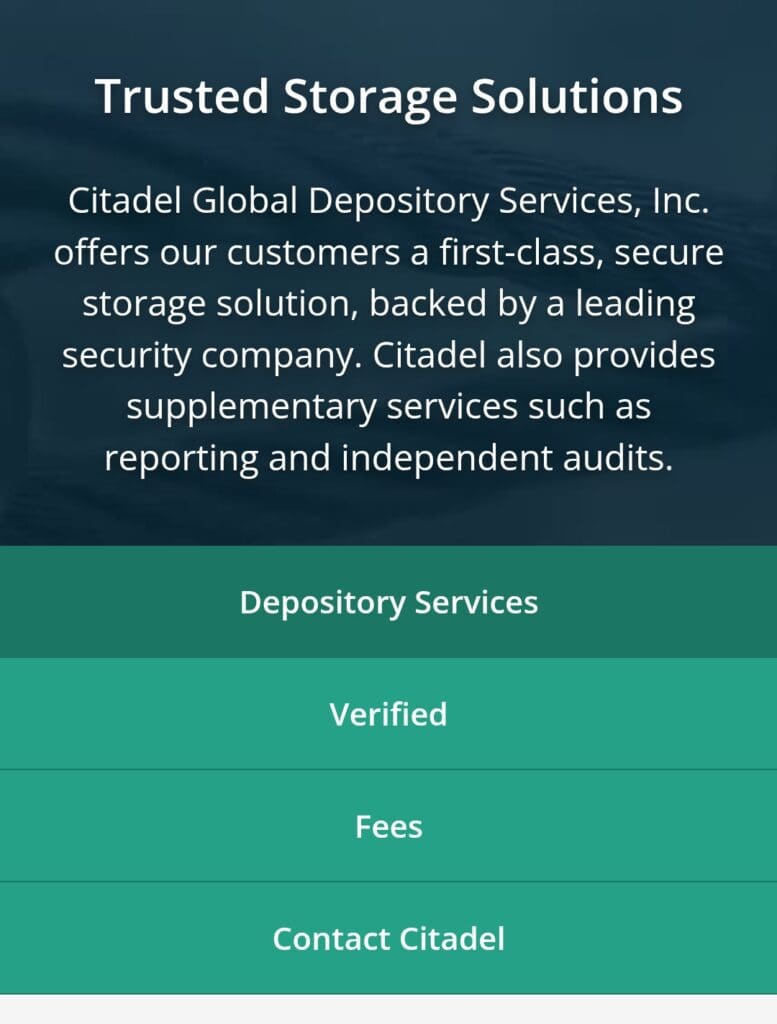
Task: Select the Trusted Storage Solutions heading
Action: [x=388, y=97]
